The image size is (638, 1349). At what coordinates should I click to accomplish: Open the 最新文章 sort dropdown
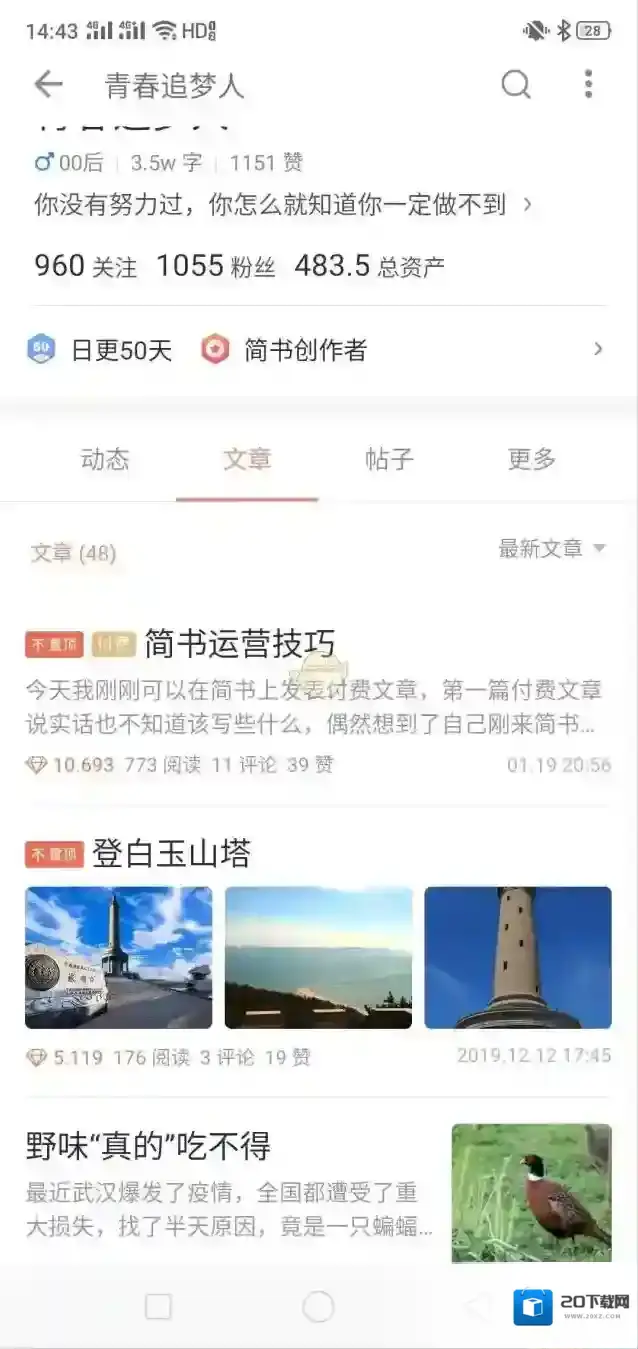(x=552, y=548)
